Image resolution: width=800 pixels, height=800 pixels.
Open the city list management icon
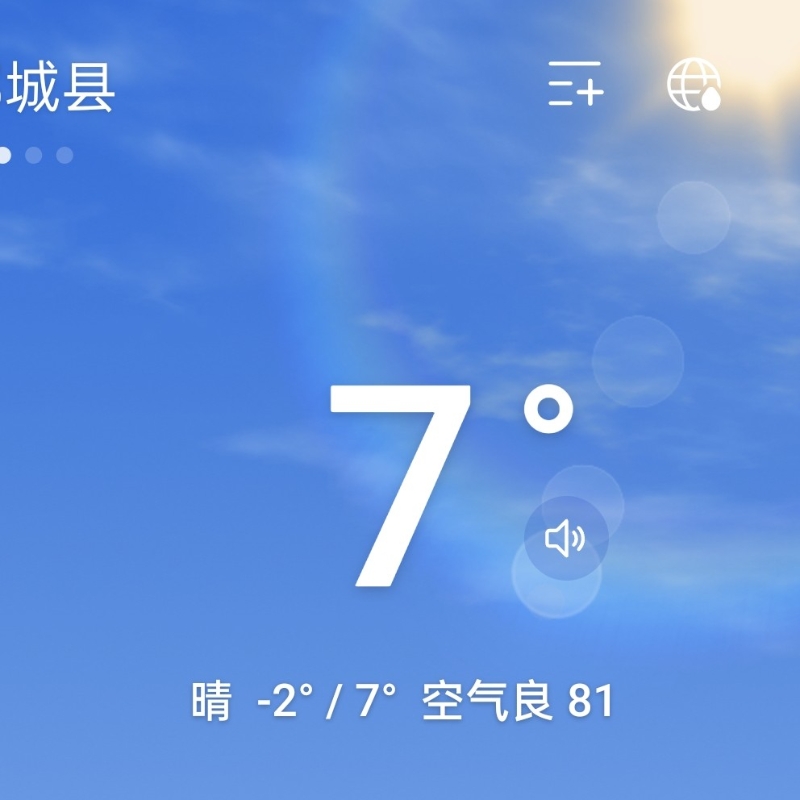(575, 84)
